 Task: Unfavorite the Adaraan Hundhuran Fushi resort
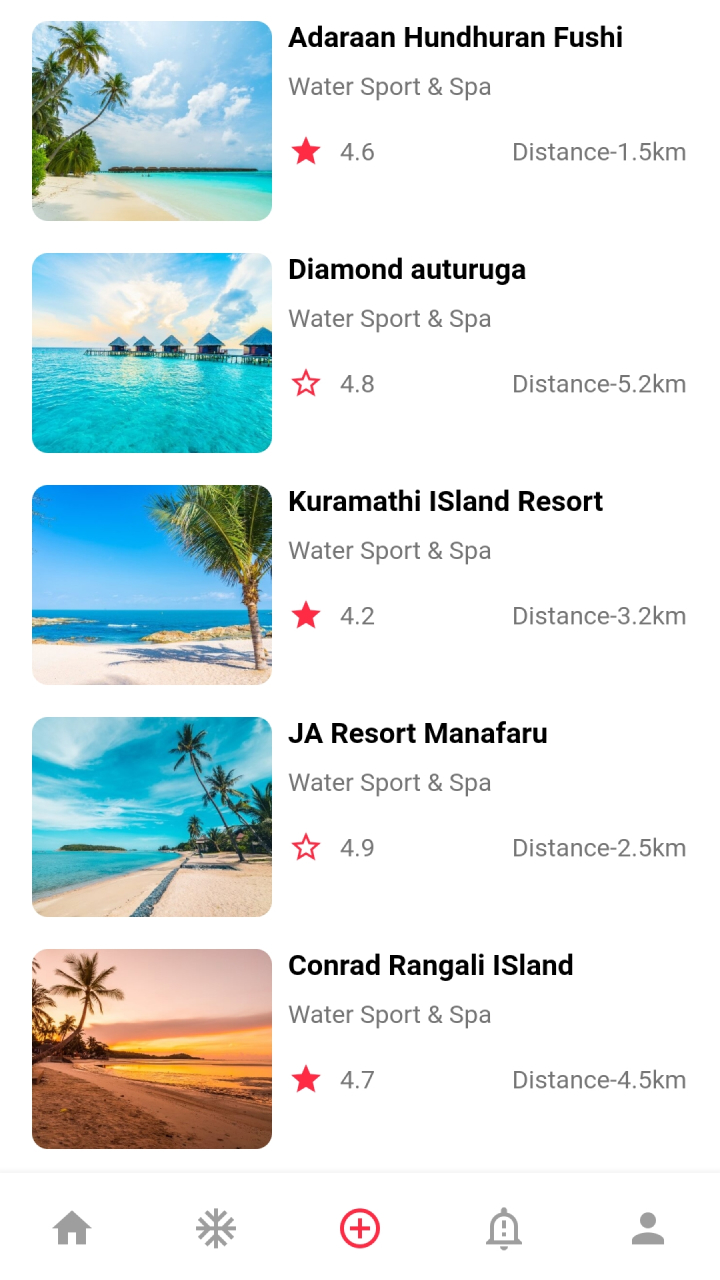click(306, 151)
